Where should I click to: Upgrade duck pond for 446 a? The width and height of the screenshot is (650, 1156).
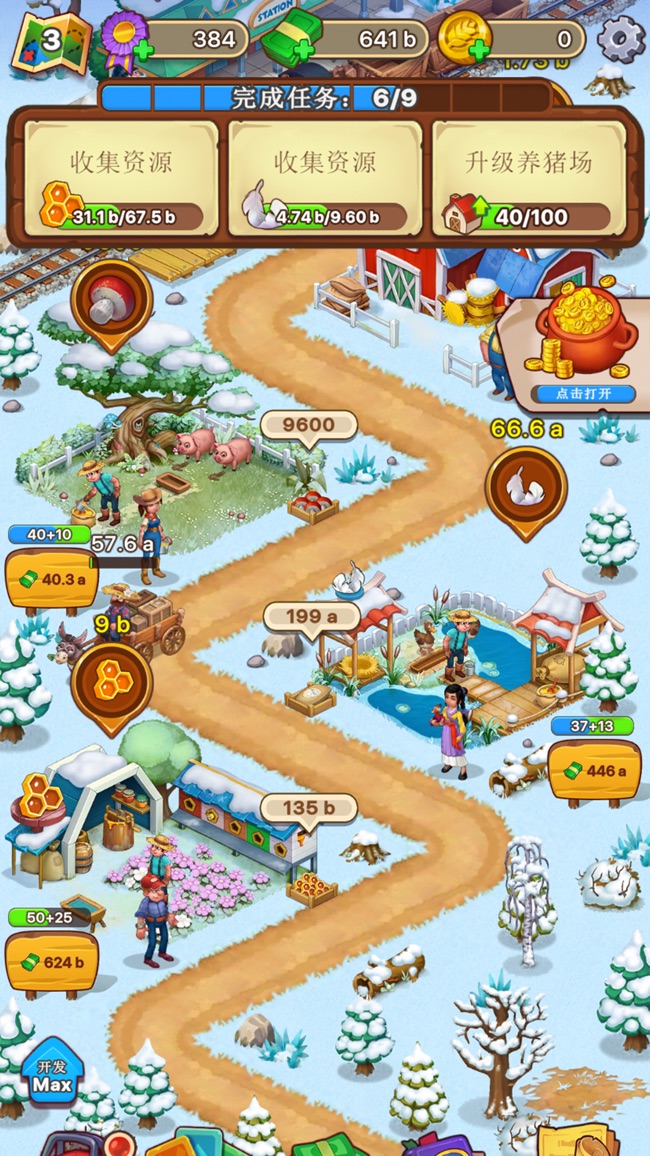[x=594, y=771]
